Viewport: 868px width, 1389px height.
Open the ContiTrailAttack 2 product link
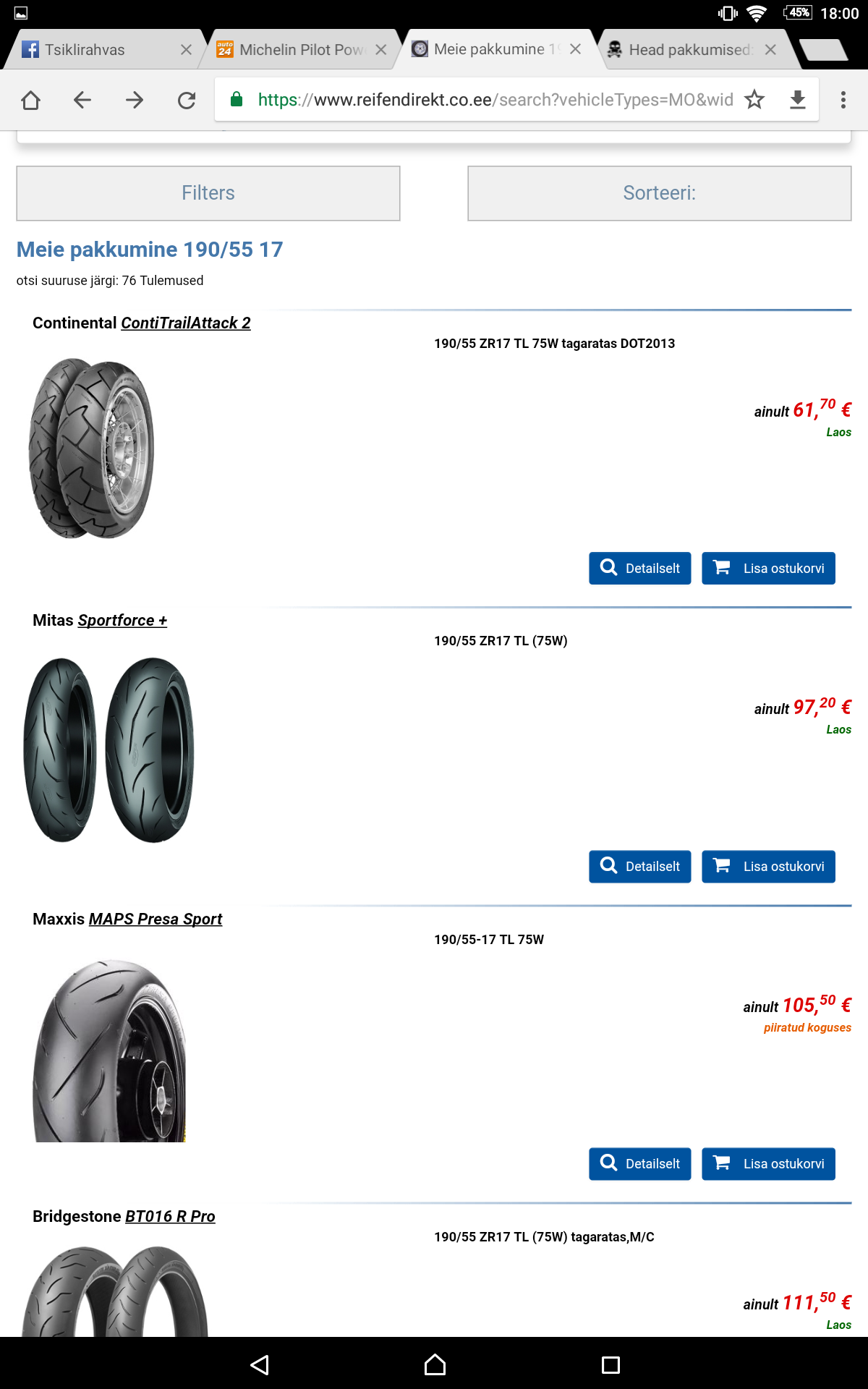185,323
